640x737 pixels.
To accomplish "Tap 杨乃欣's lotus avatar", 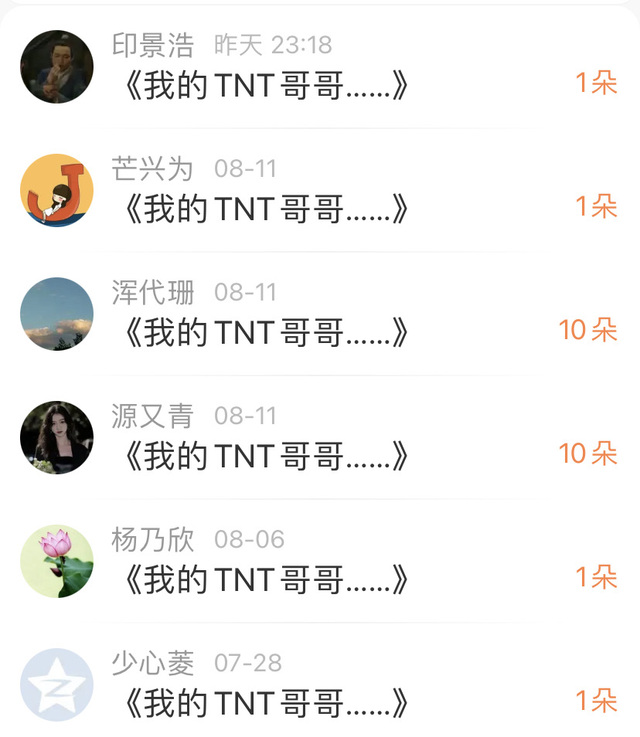I will [57, 561].
